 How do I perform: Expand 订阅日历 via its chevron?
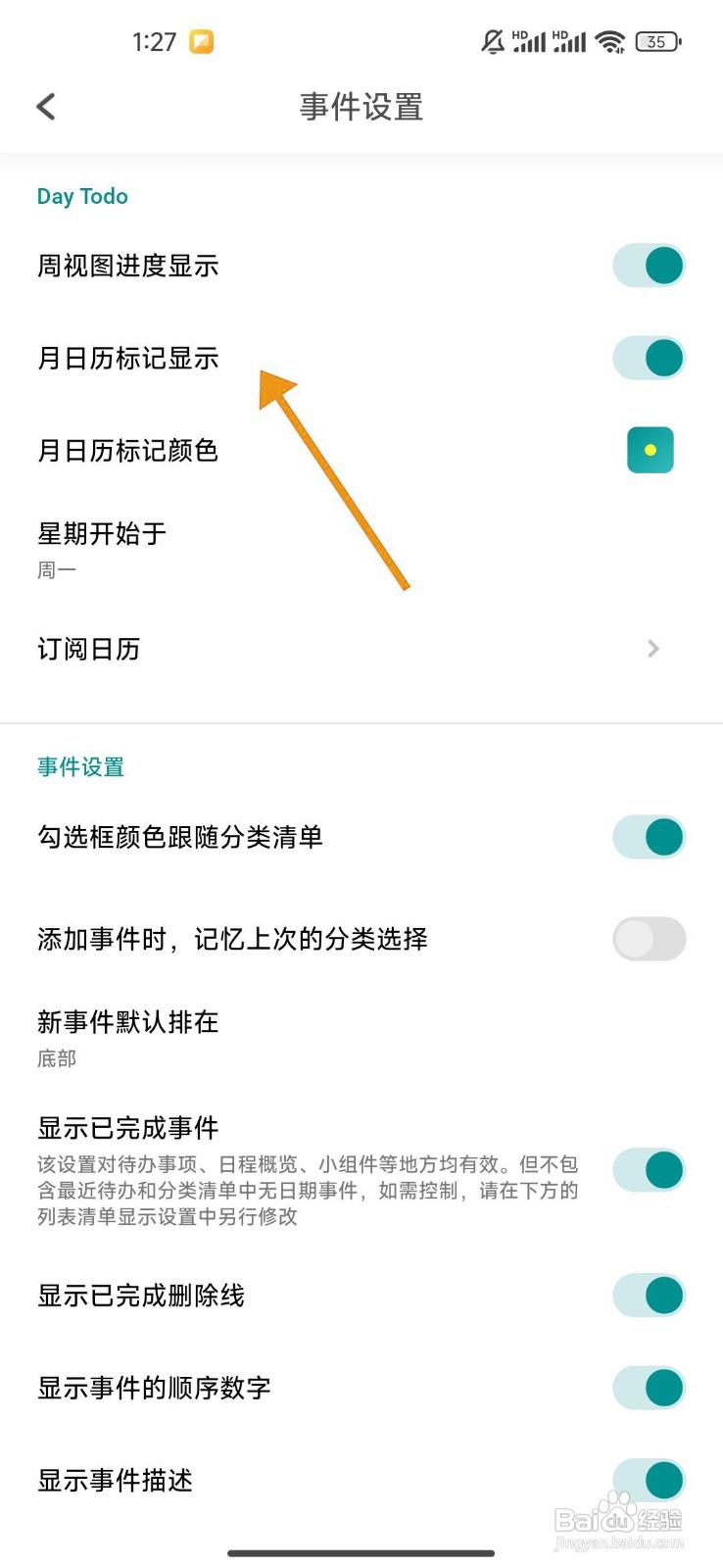click(653, 648)
